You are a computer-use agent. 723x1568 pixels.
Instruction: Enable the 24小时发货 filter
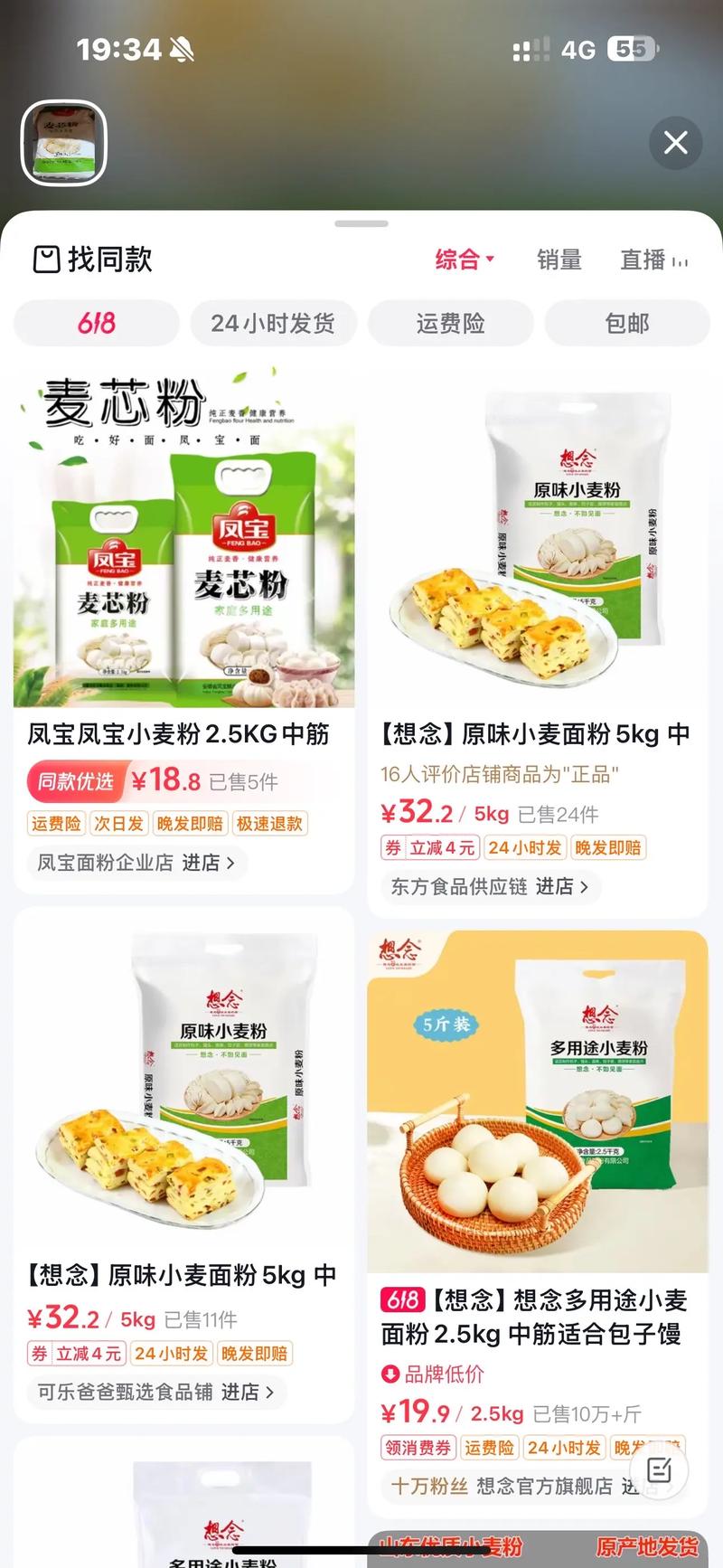click(273, 323)
